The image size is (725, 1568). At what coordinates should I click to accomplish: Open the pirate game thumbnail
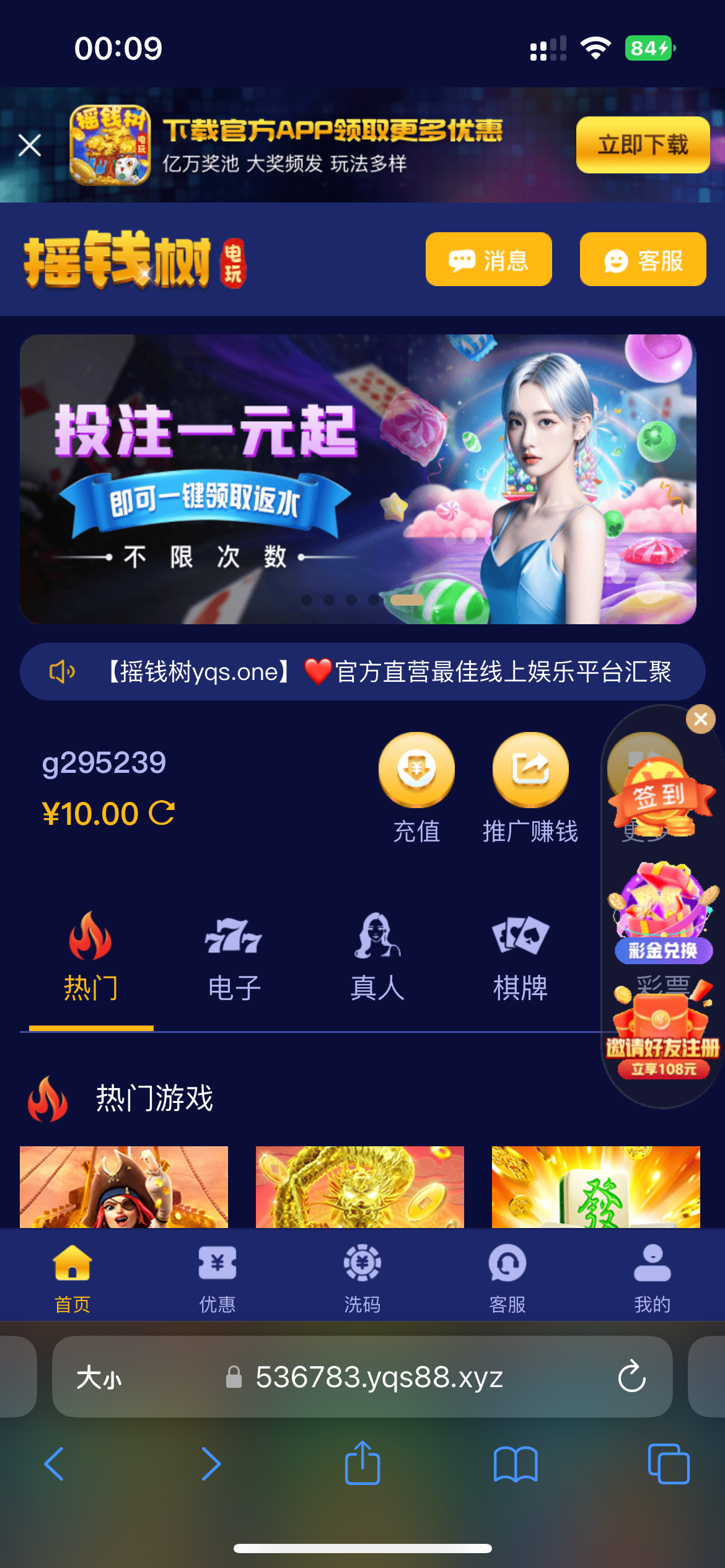point(124,1187)
